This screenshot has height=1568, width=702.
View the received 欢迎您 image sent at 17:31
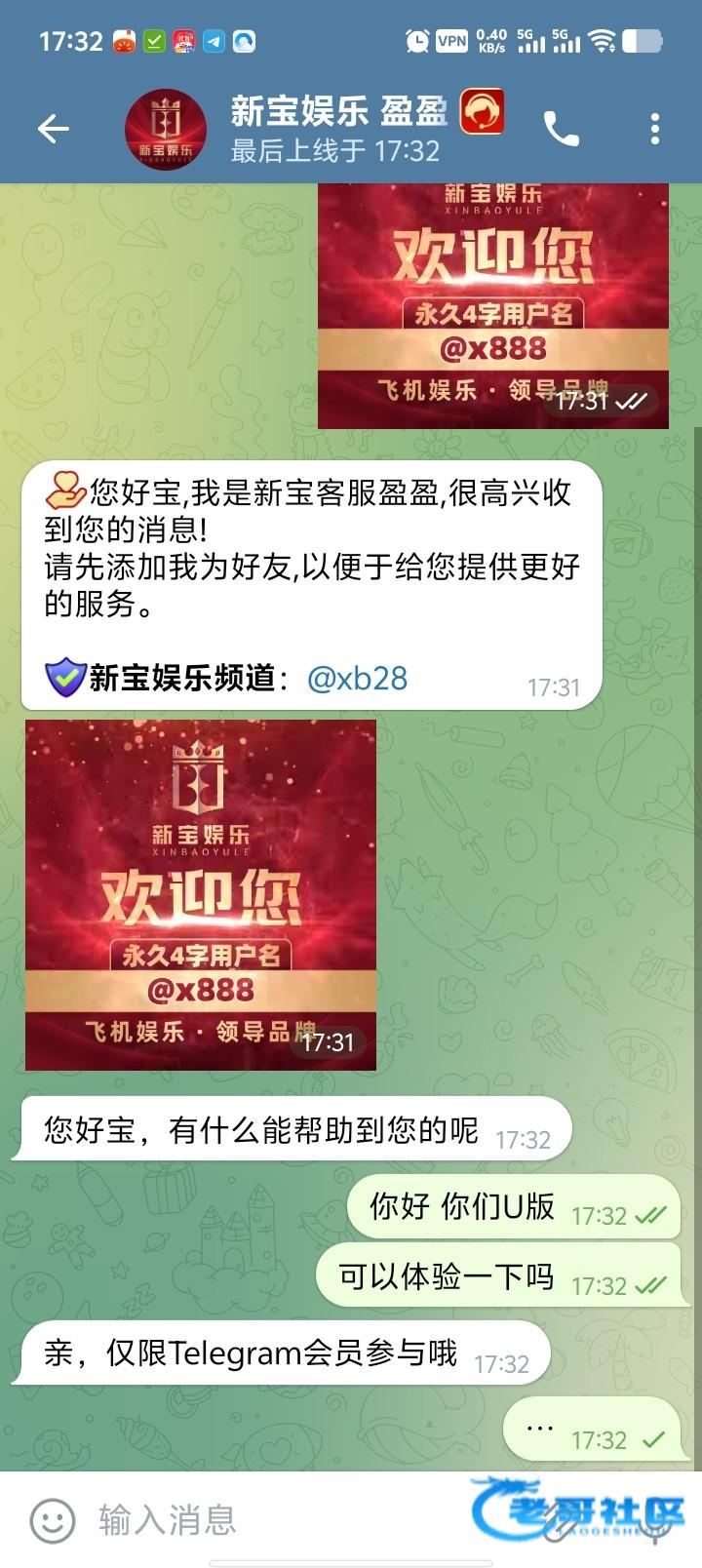(201, 894)
